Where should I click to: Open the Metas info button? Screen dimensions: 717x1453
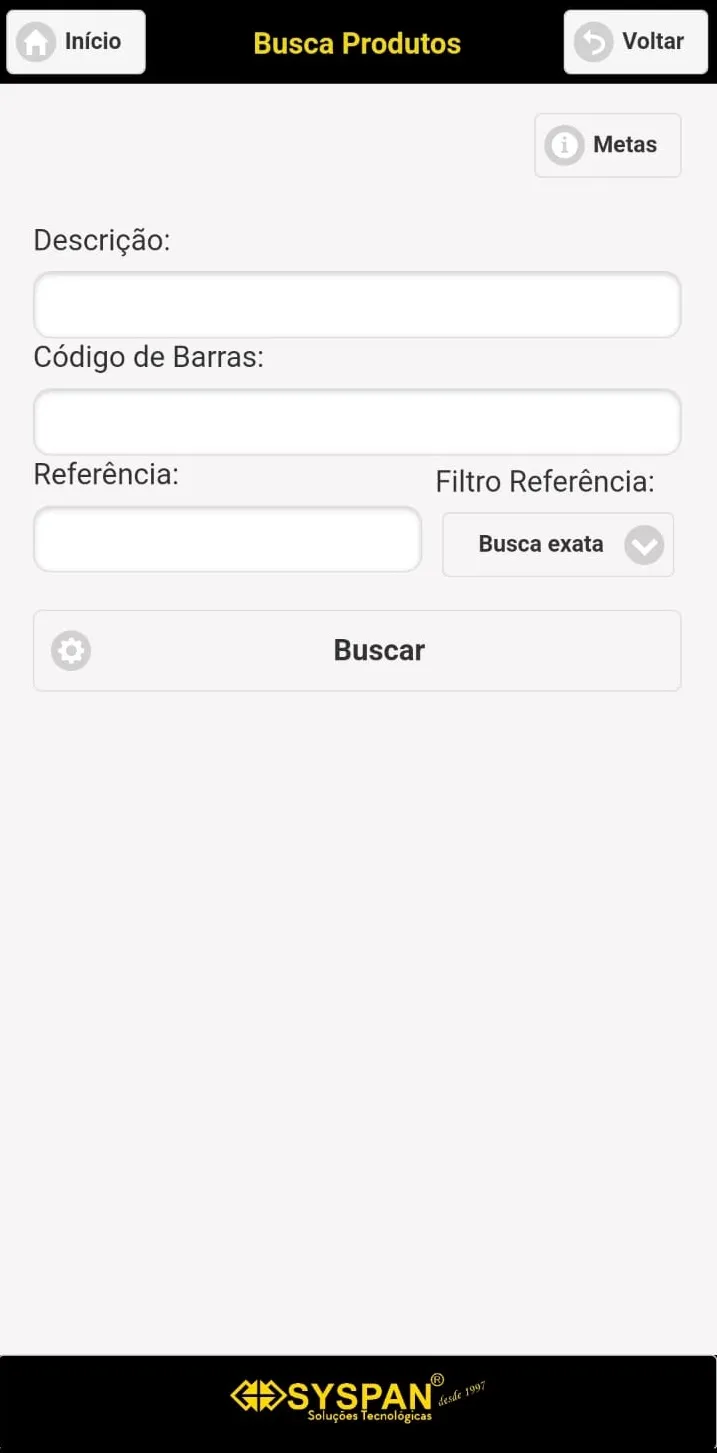pyautogui.click(x=608, y=145)
